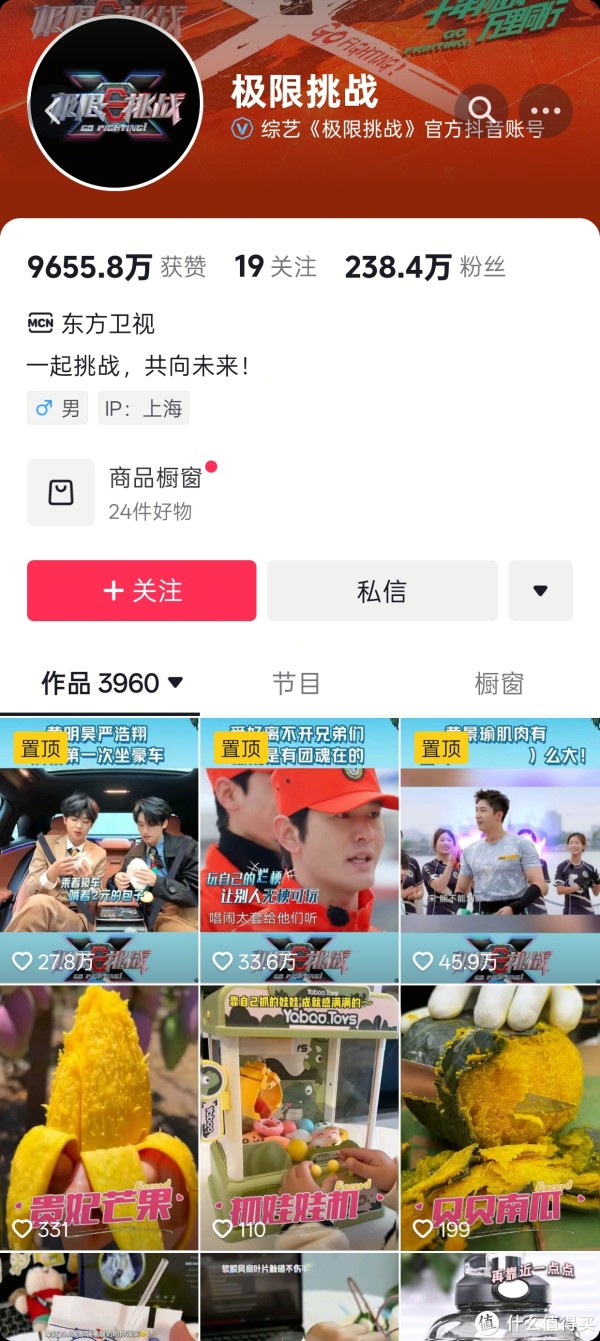Open the 抓娃娃机 video
Viewport: 600px width, 1341px height.
[x=299, y=1117]
